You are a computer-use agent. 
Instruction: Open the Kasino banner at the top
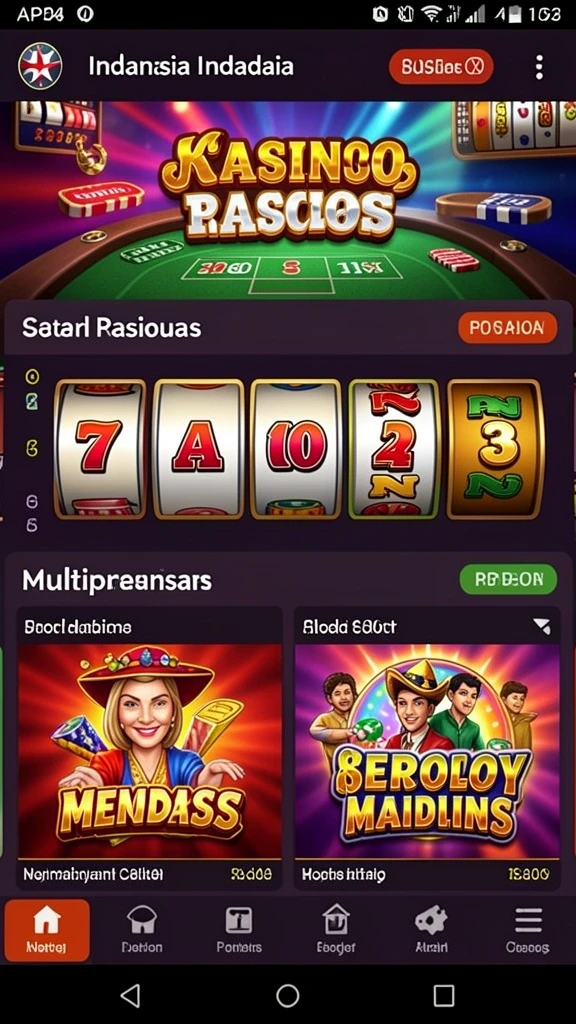point(288,200)
